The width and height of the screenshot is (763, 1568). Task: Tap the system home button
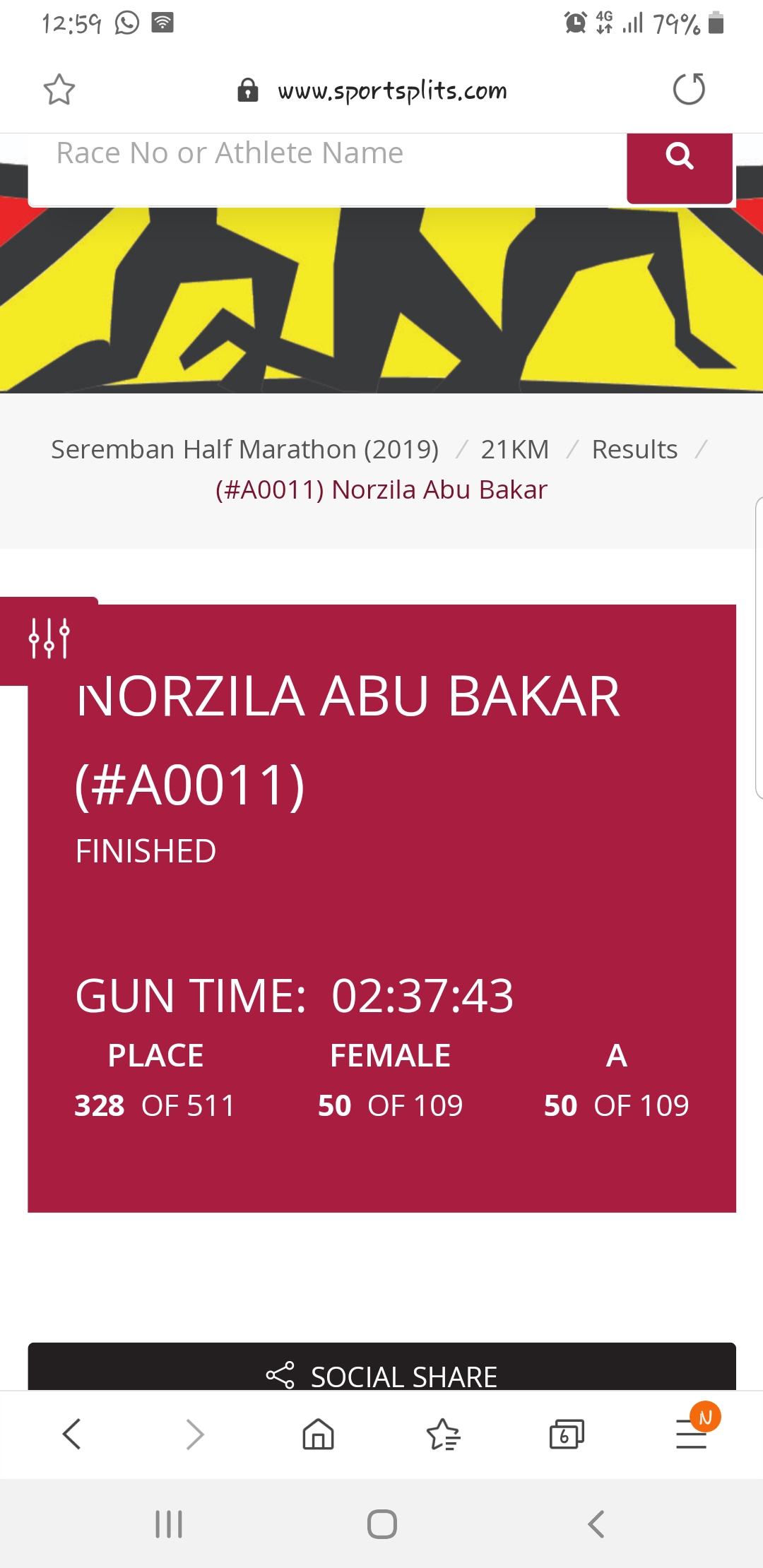click(382, 1524)
